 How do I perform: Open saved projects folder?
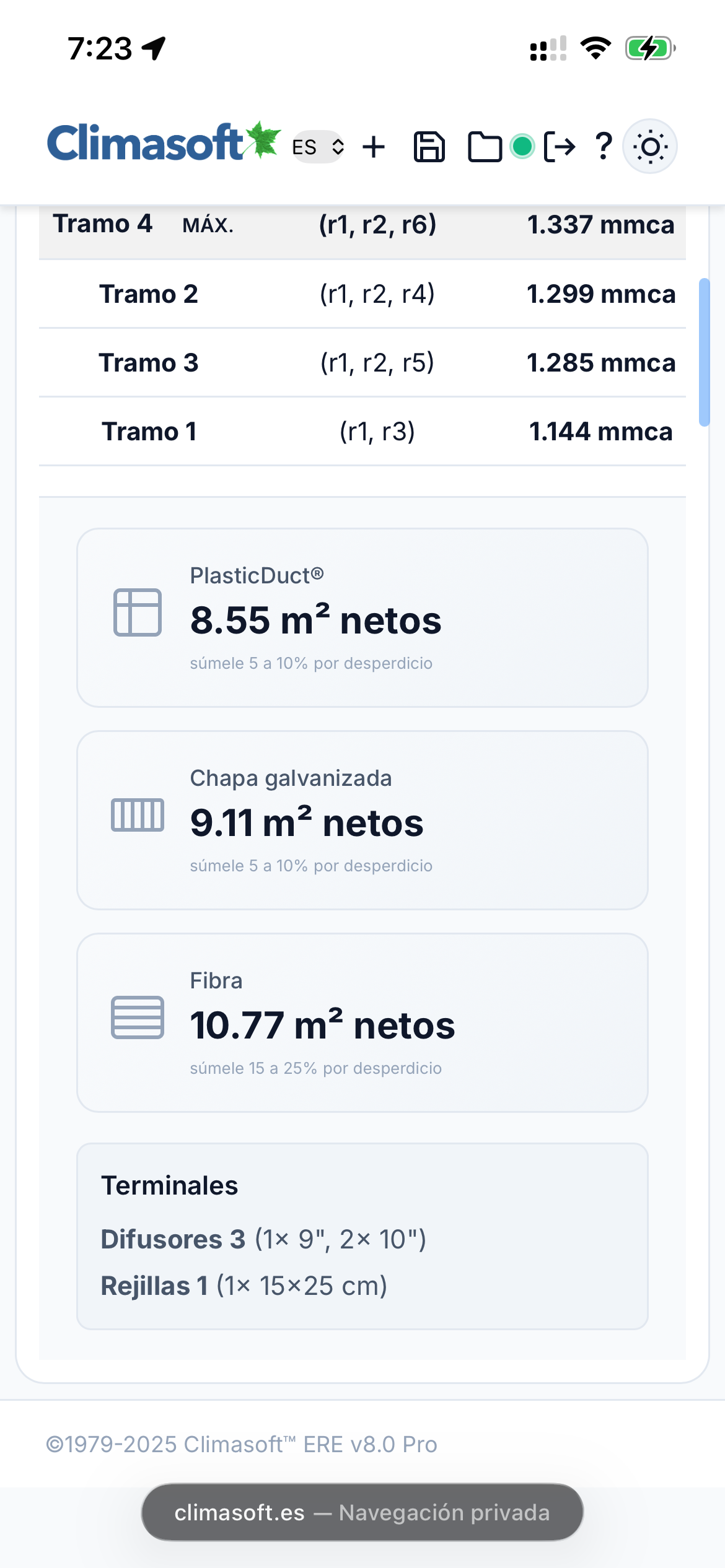click(485, 147)
